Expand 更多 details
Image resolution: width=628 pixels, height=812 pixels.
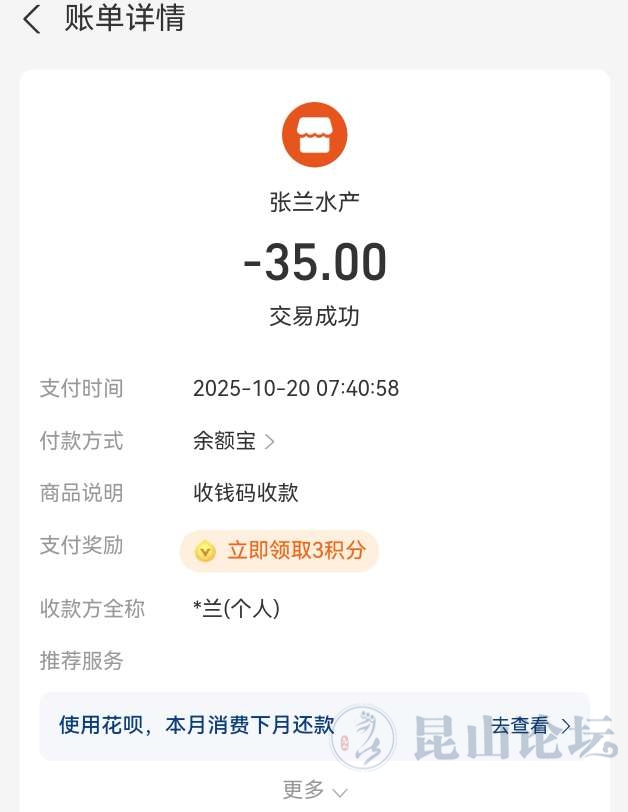pyautogui.click(x=314, y=790)
